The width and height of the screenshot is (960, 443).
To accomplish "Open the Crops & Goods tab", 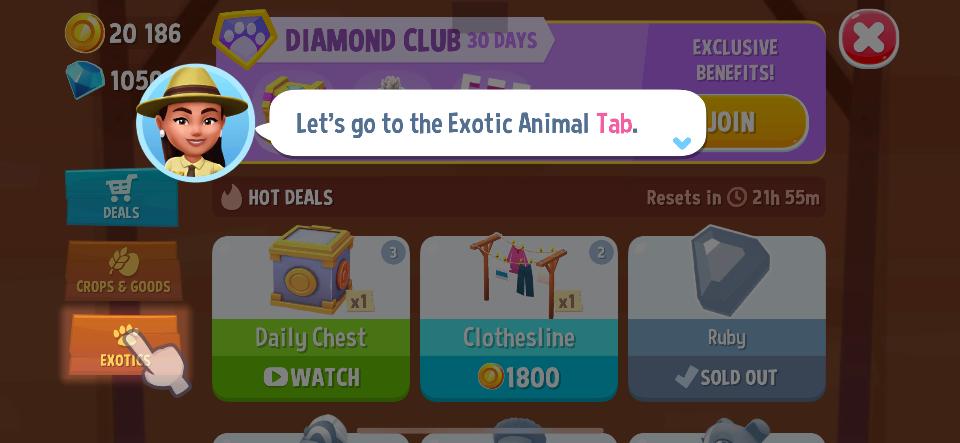I will 123,270.
